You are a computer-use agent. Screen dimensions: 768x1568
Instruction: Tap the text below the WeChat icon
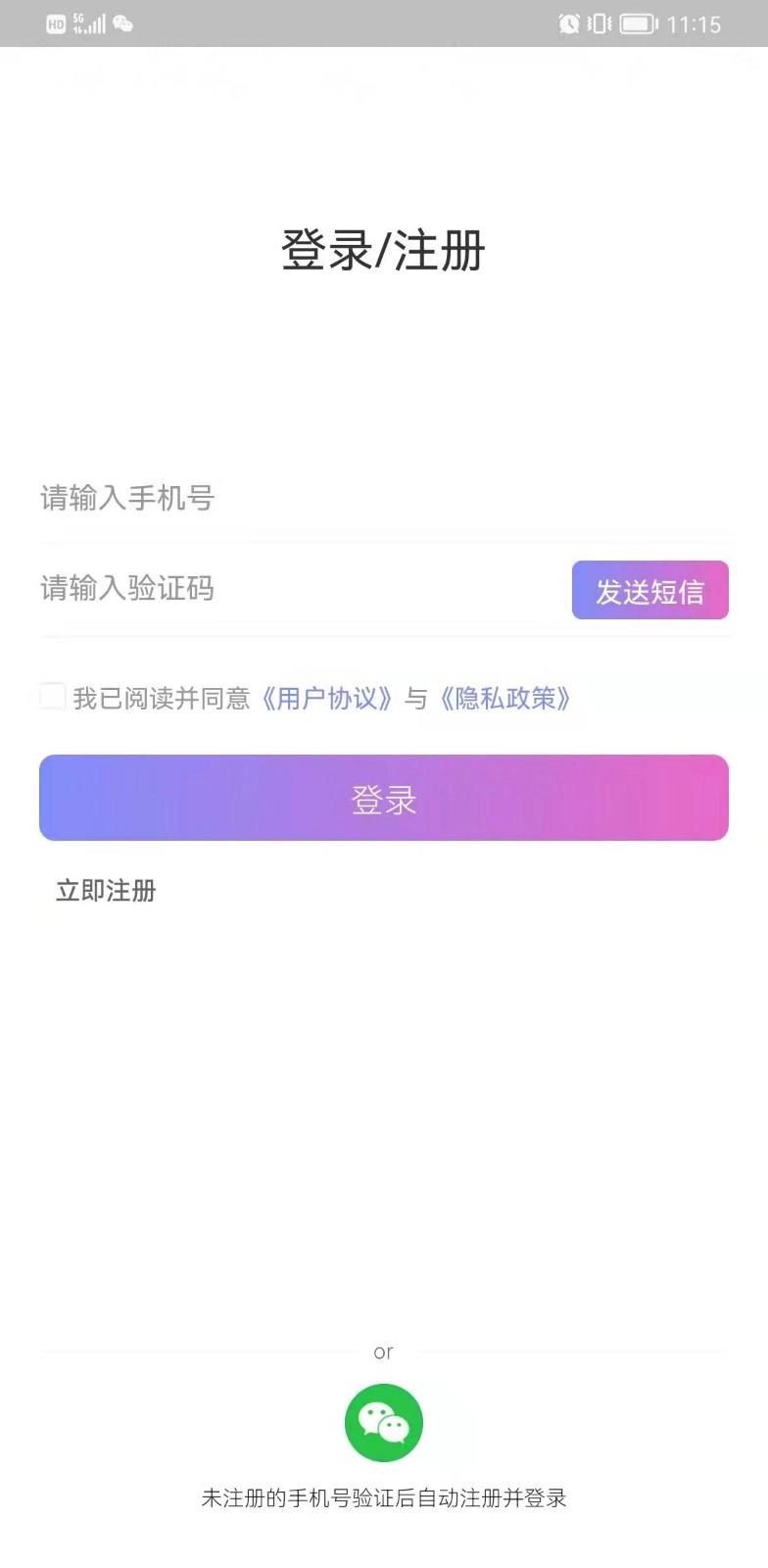click(x=383, y=1497)
